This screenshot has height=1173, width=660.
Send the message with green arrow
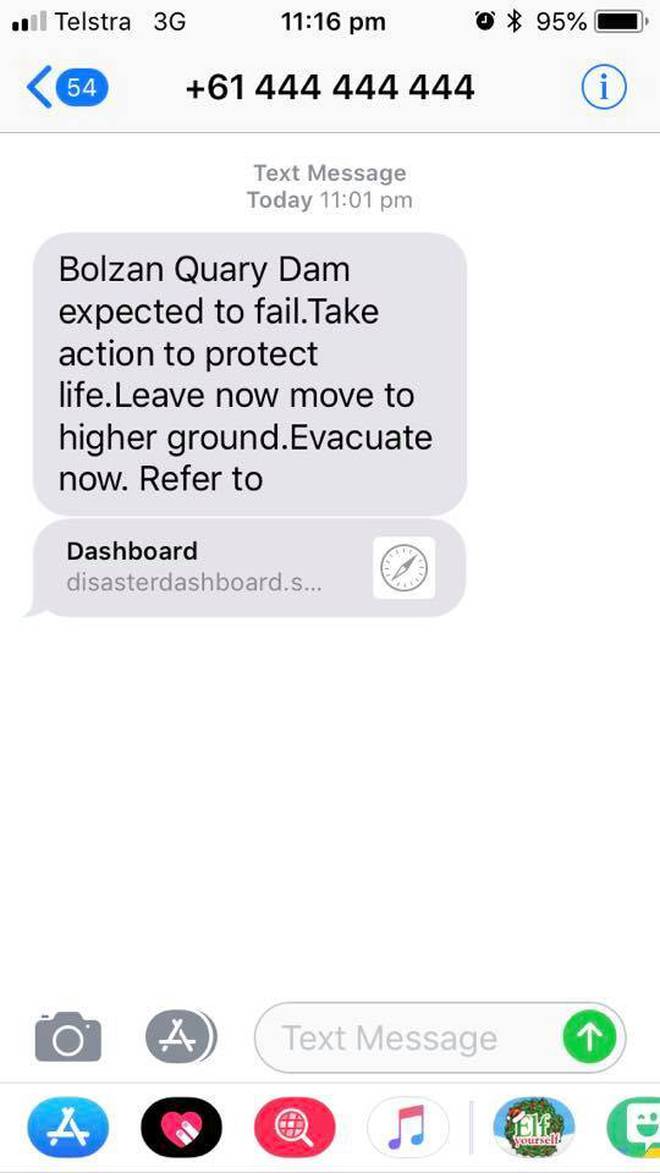pos(589,1038)
